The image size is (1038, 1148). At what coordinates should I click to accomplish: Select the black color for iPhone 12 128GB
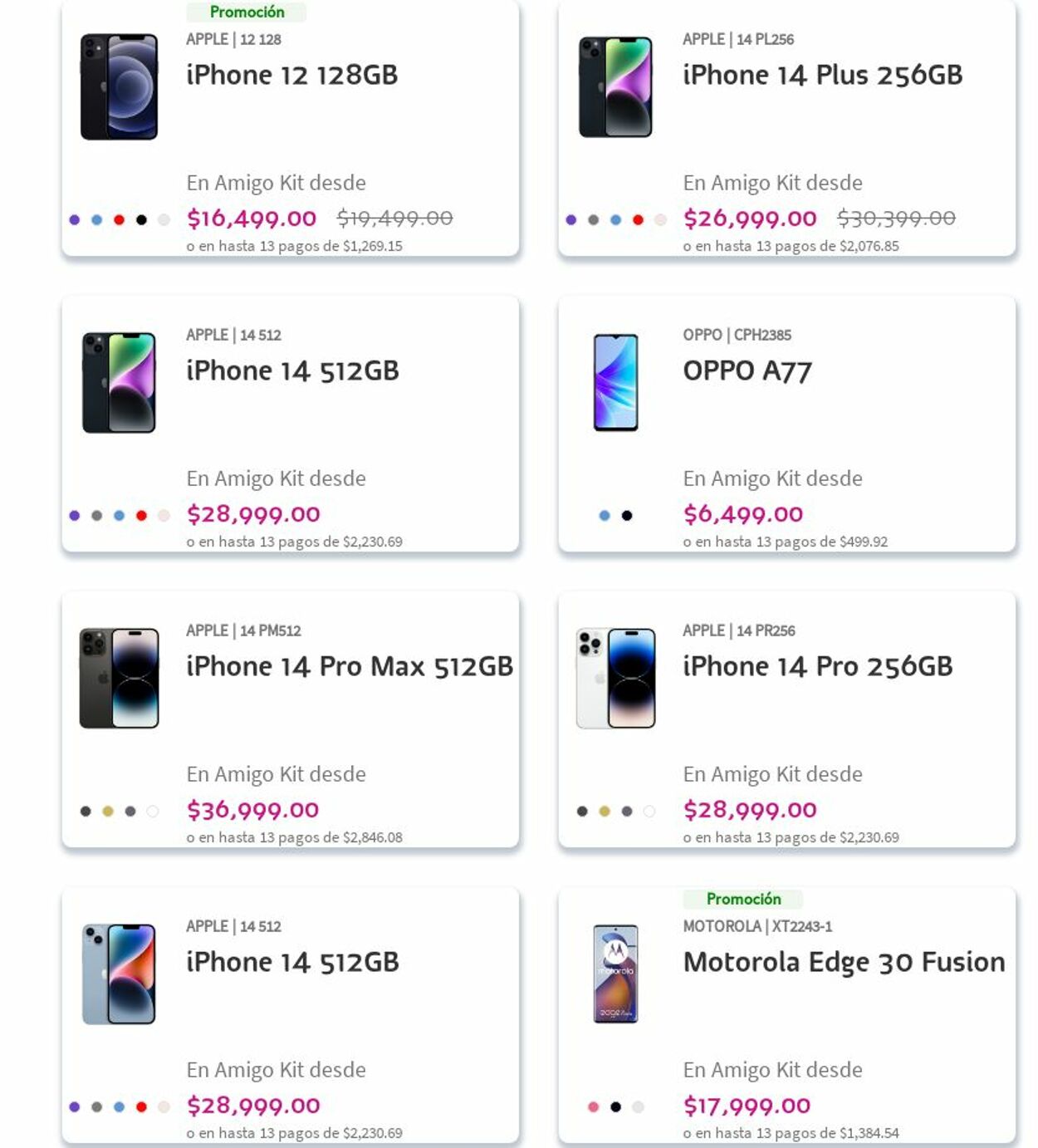[x=141, y=220]
